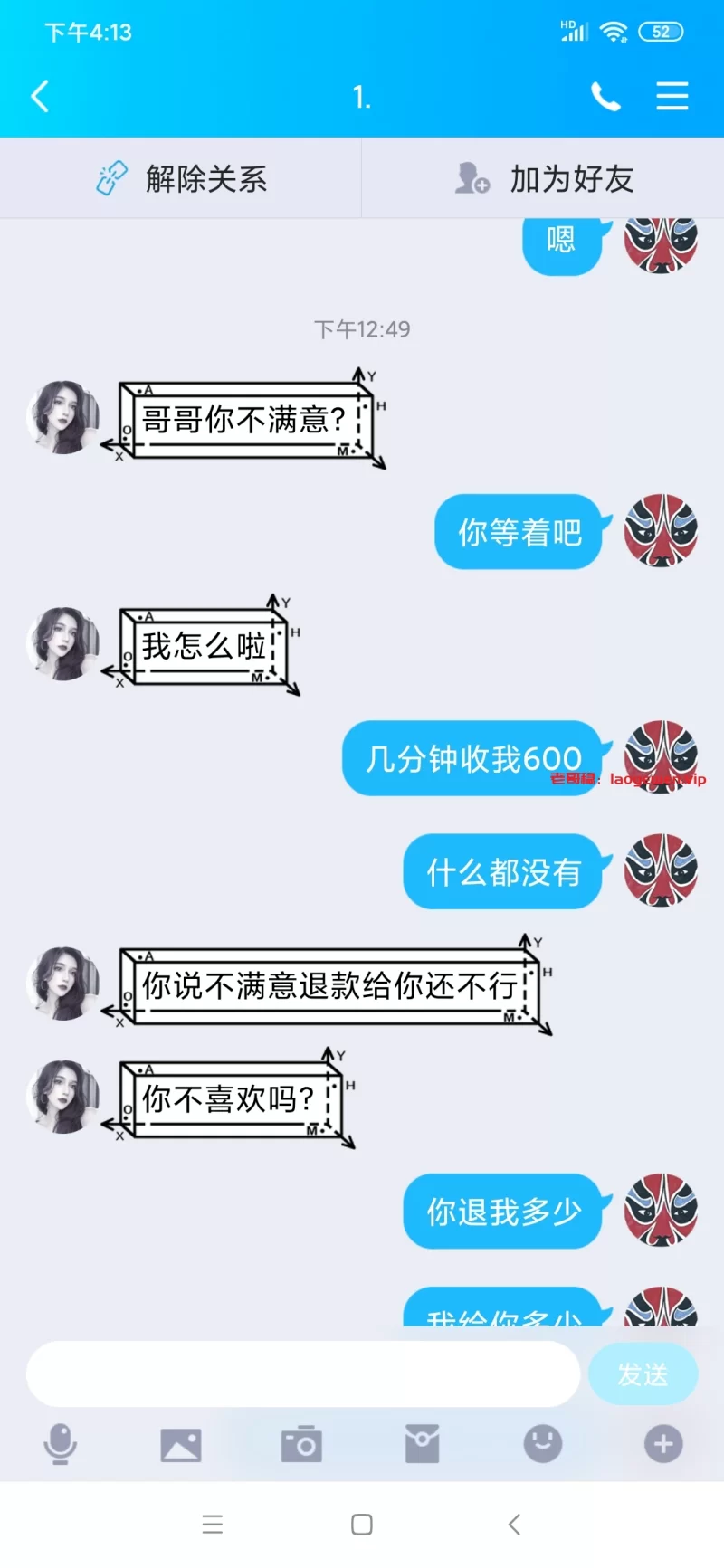The image size is (724, 1568).
Task: Open system recent apps
Action: pos(213,1525)
